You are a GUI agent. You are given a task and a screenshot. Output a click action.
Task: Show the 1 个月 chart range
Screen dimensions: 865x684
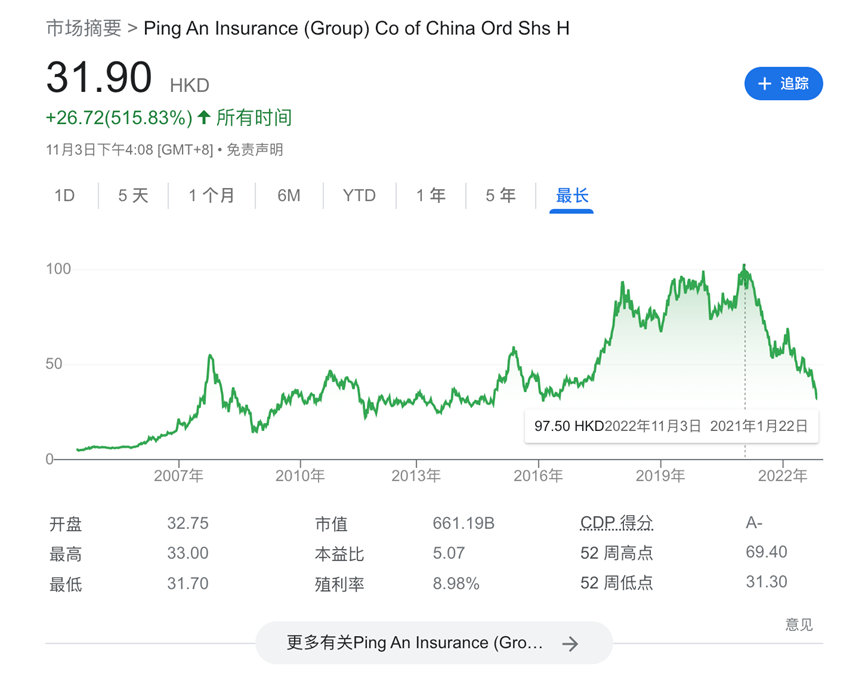(x=211, y=196)
